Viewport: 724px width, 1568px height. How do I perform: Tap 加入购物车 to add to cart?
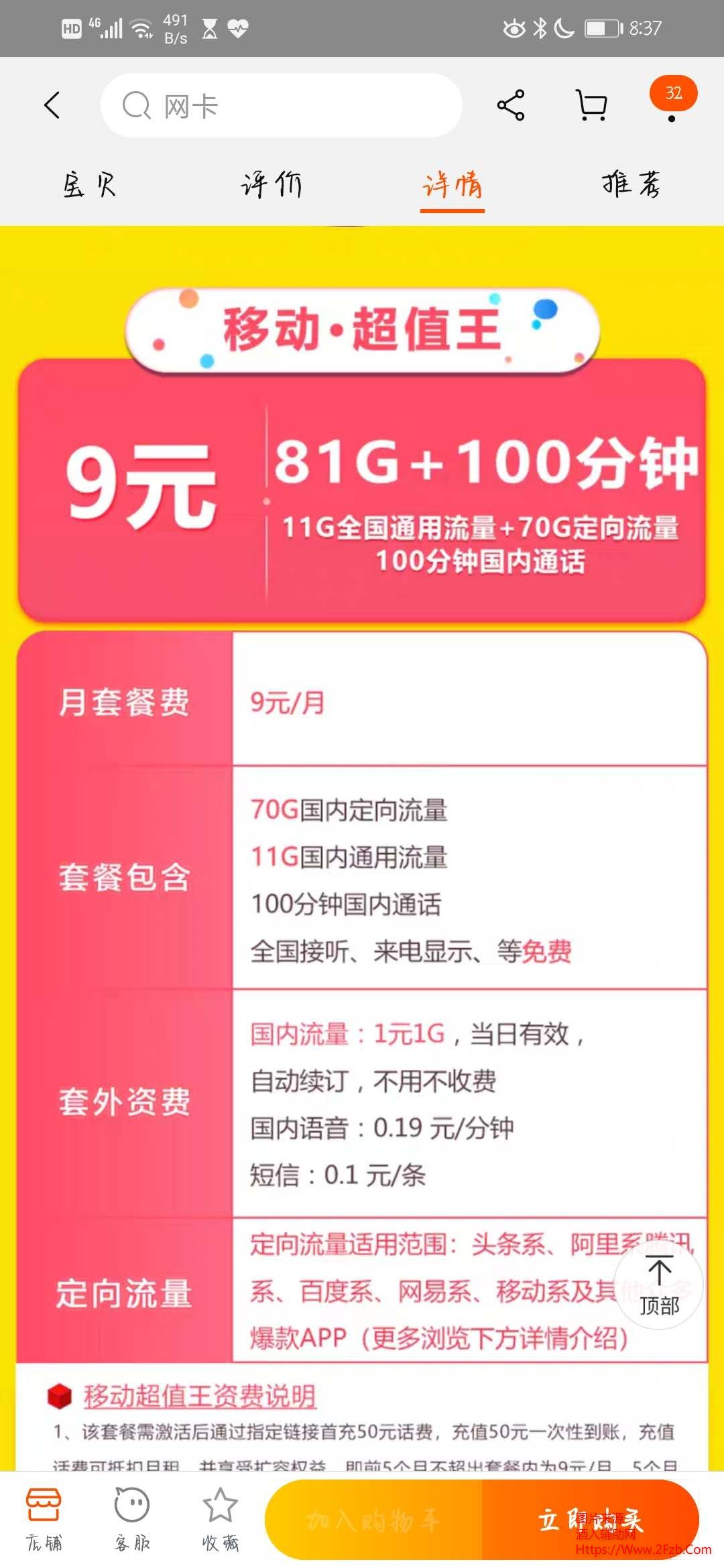373,1520
